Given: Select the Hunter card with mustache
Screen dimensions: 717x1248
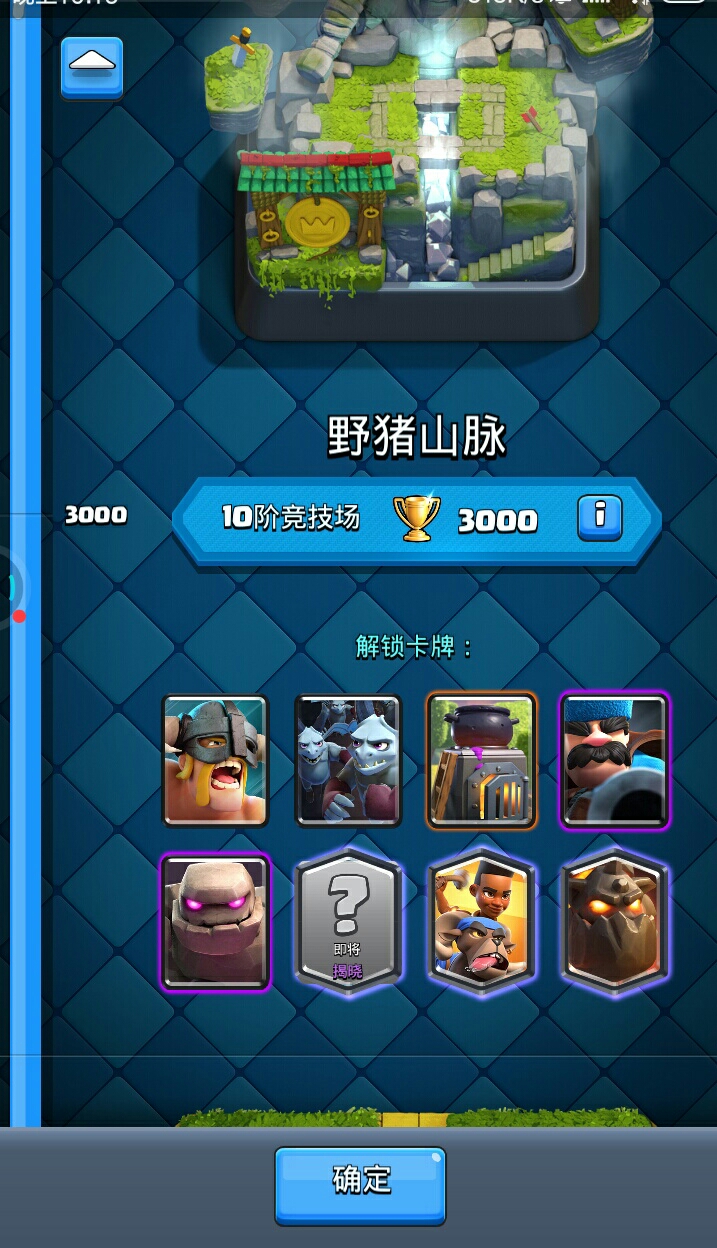Looking at the screenshot, I should [x=614, y=761].
